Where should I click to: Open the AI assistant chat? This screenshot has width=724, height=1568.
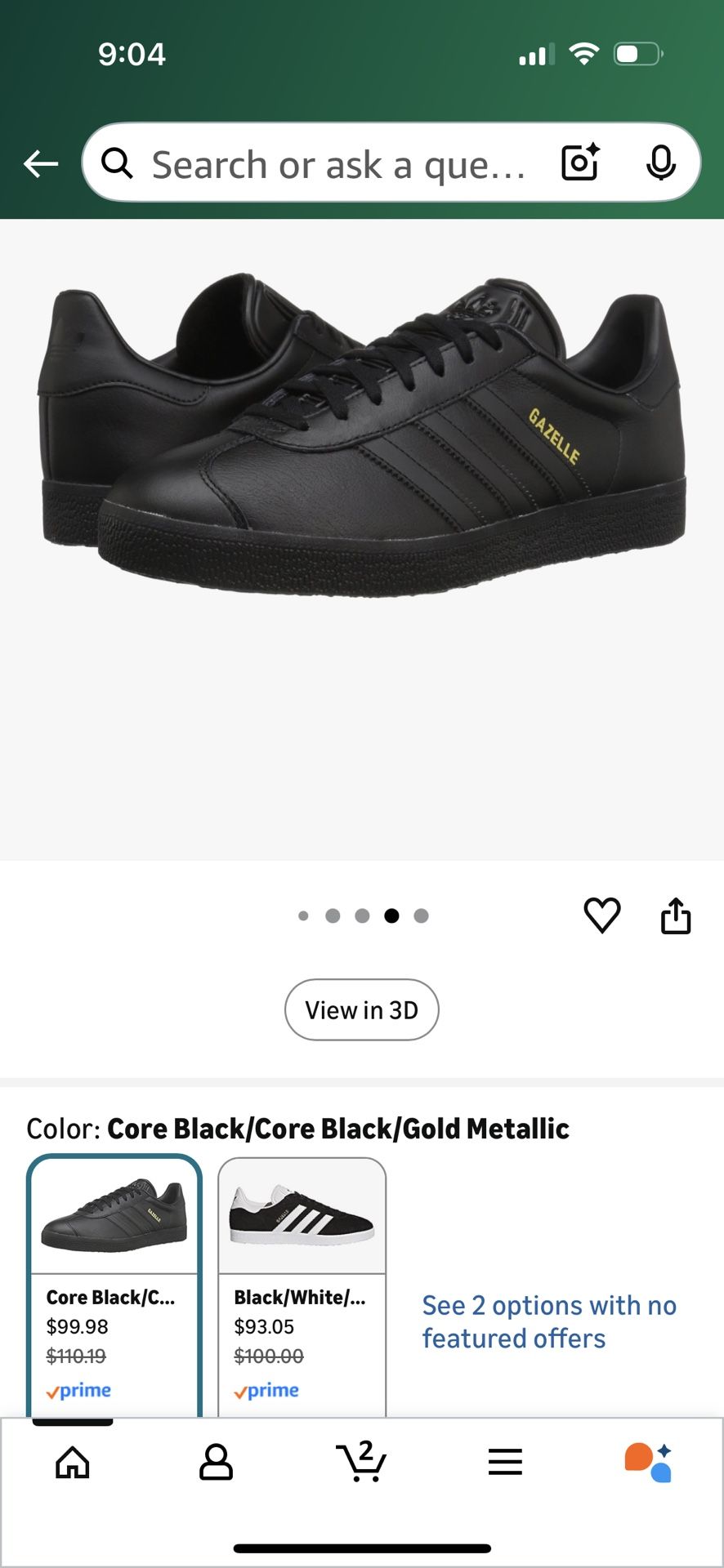point(648,1462)
